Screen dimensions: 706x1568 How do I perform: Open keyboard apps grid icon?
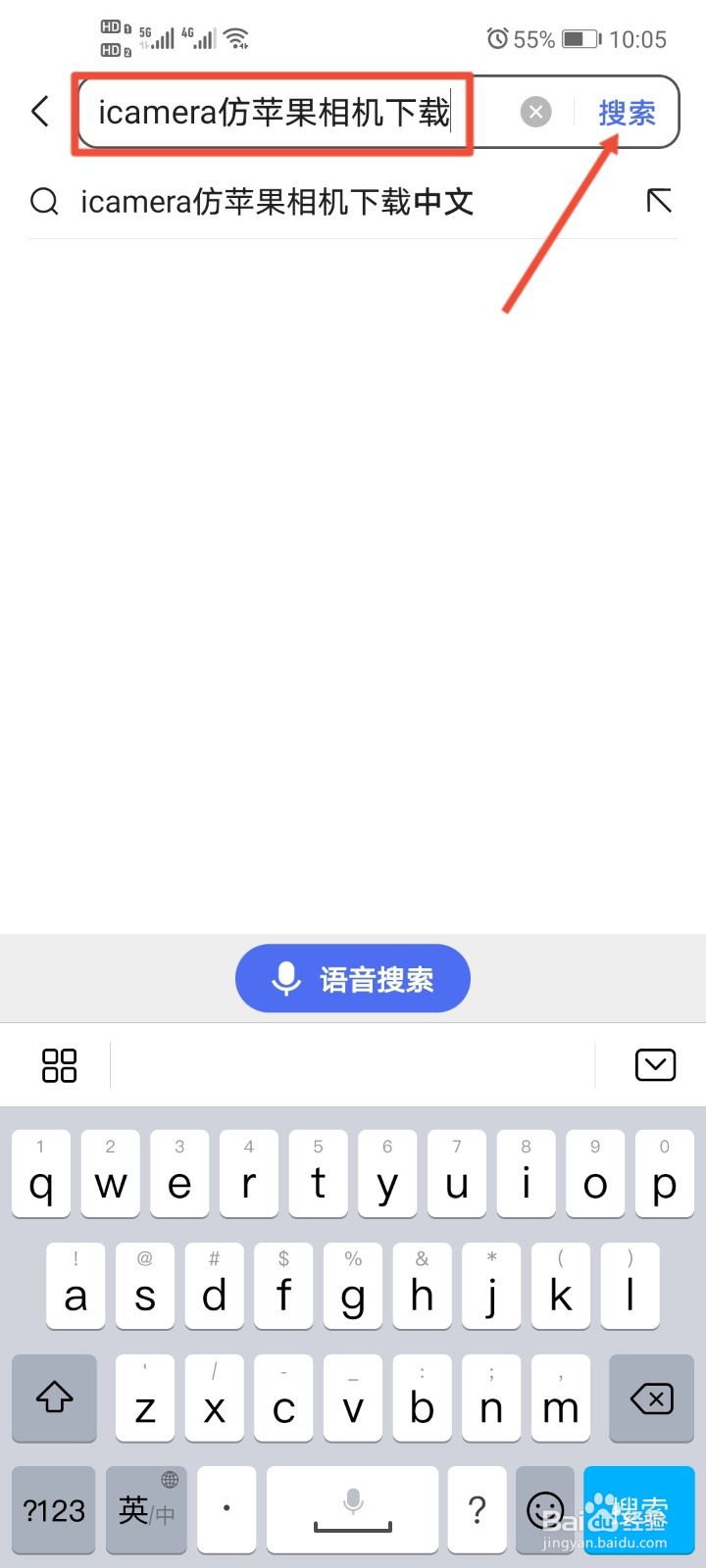click(59, 1064)
